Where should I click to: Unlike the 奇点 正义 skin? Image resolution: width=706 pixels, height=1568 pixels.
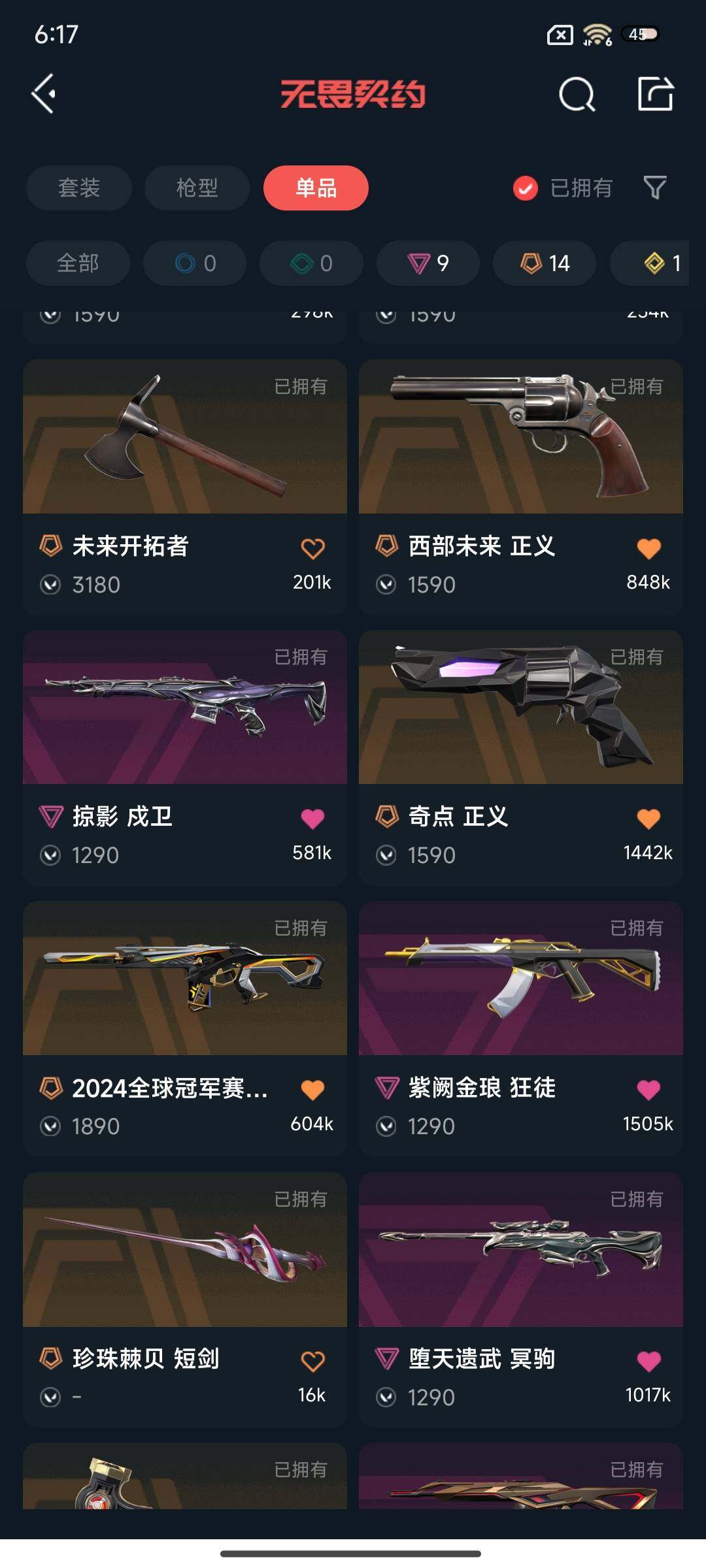[x=648, y=819]
